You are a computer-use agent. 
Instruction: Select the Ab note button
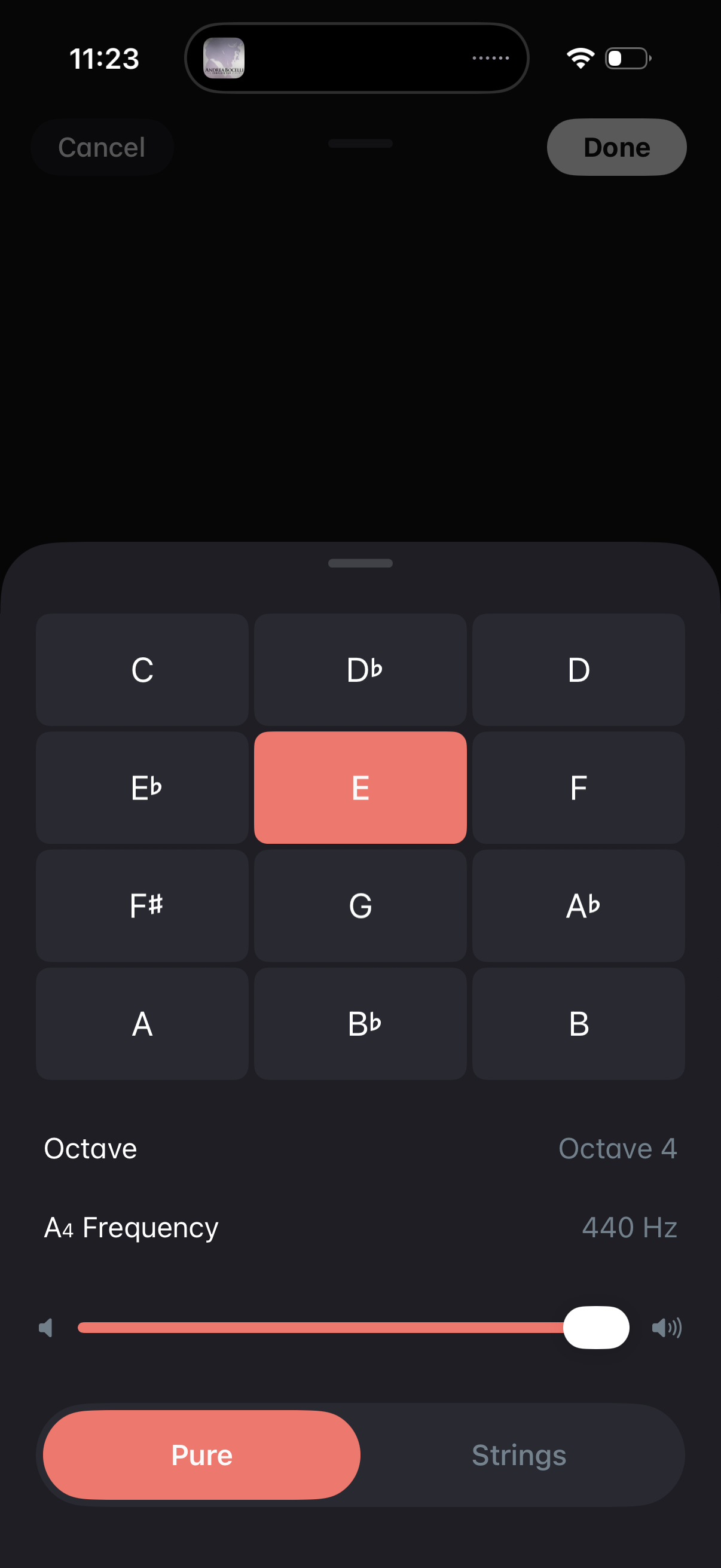click(x=578, y=905)
